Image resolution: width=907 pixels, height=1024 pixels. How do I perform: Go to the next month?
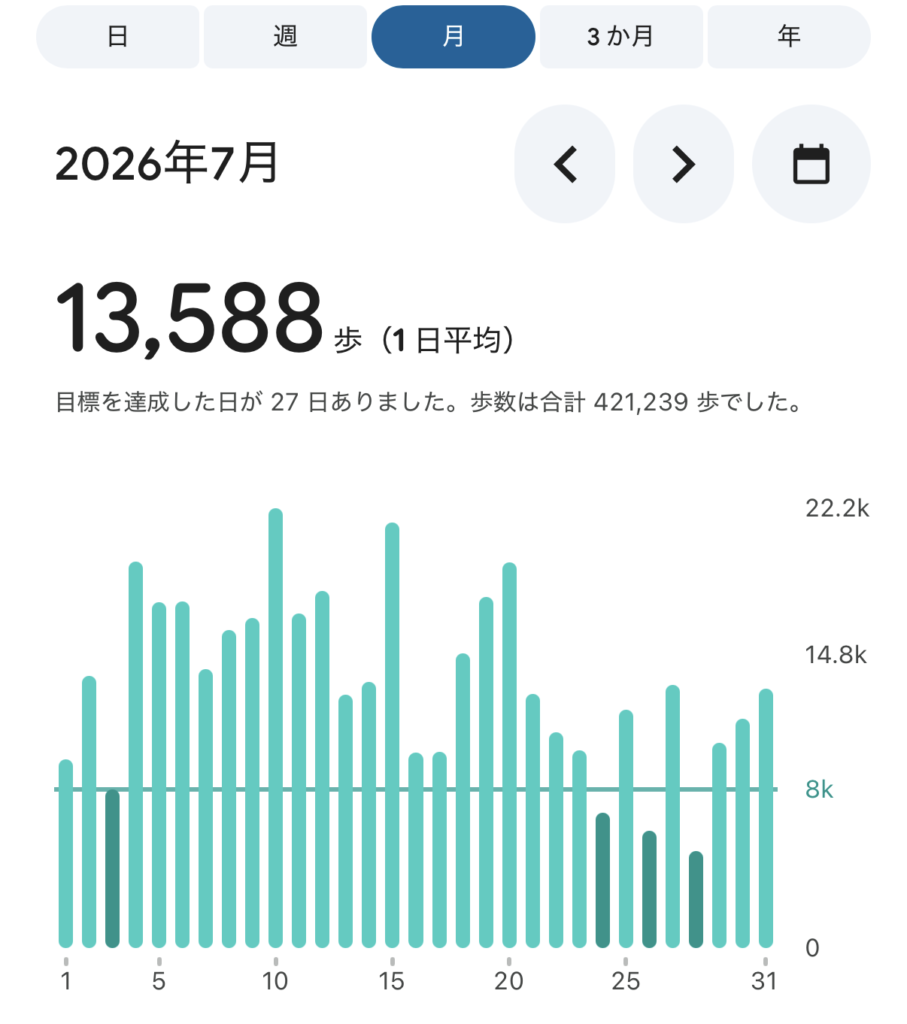point(684,164)
